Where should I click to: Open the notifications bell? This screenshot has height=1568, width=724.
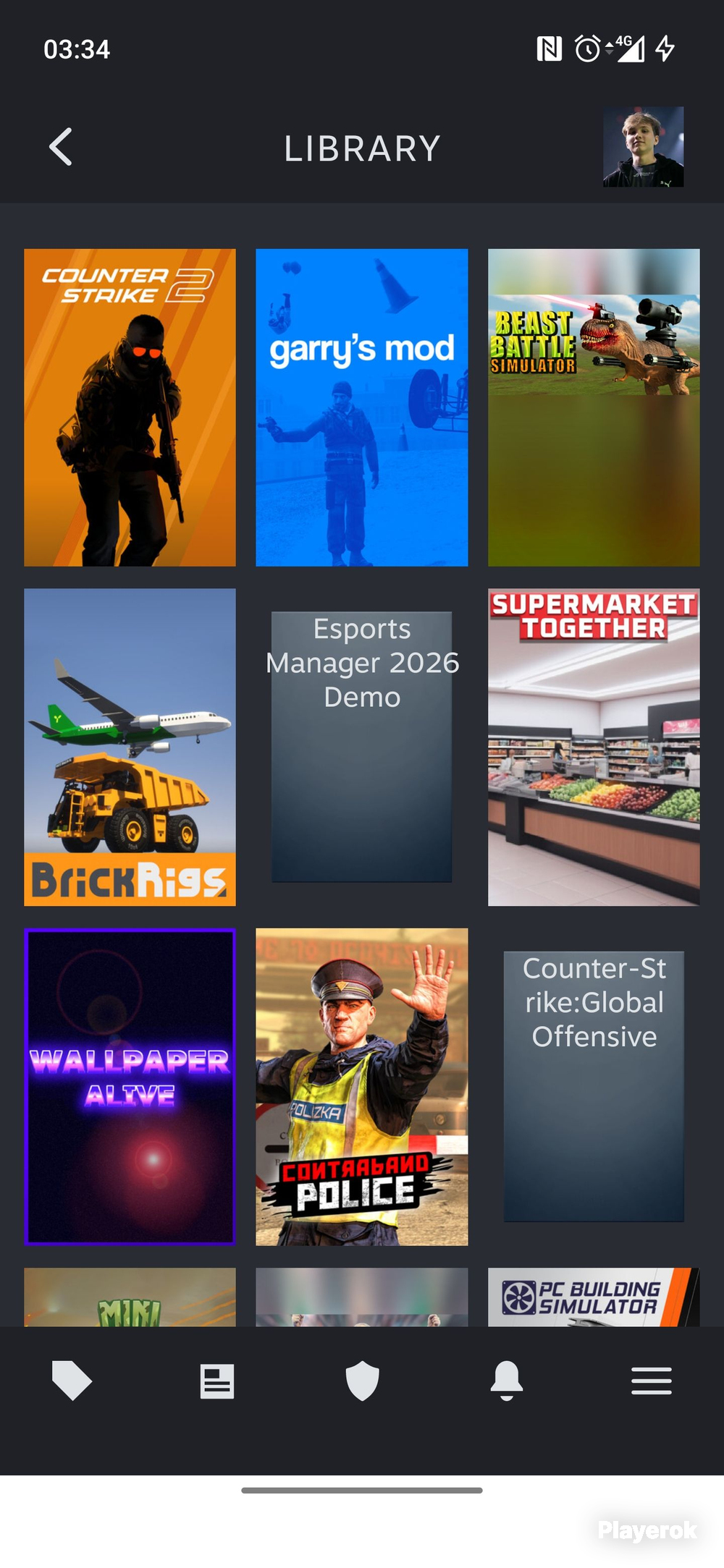point(507,1381)
